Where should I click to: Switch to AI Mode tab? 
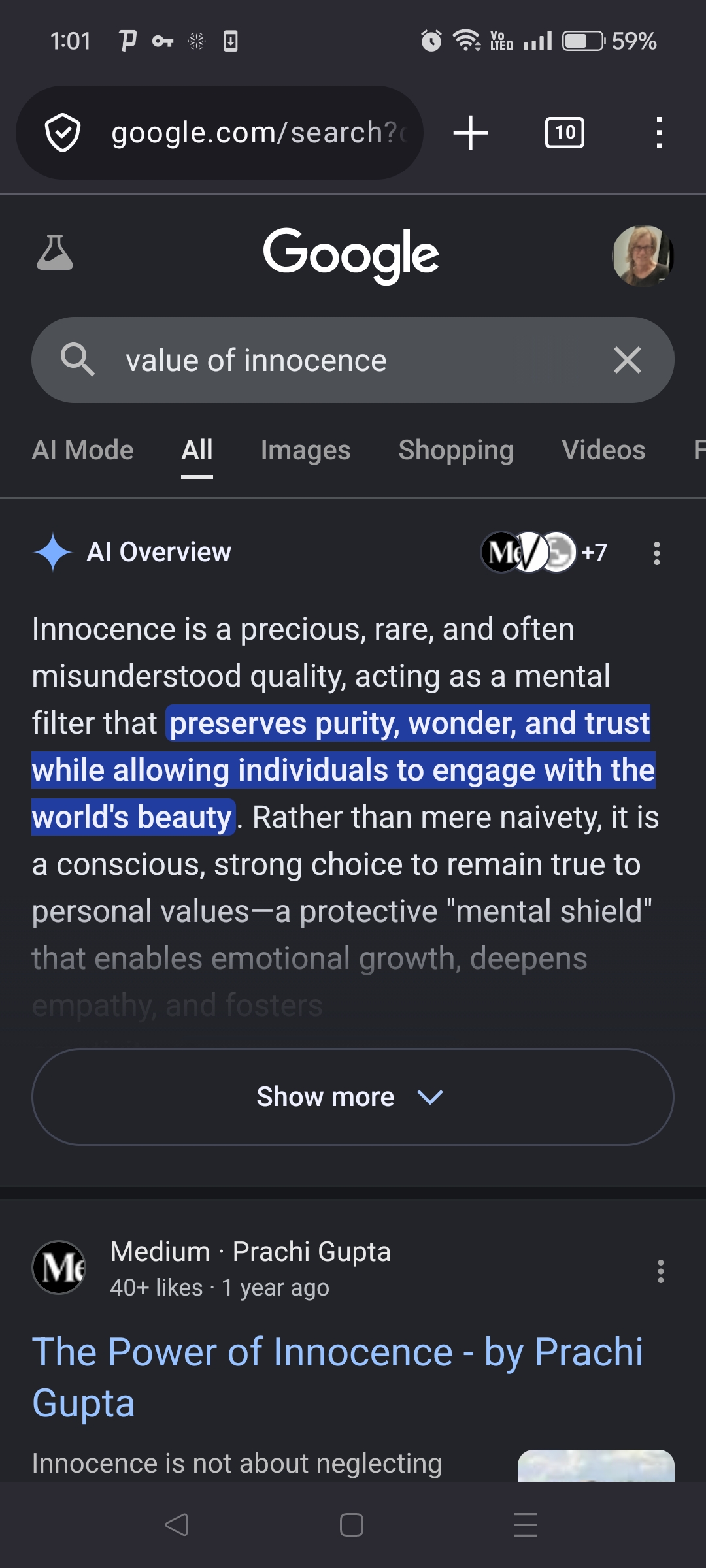(x=82, y=450)
